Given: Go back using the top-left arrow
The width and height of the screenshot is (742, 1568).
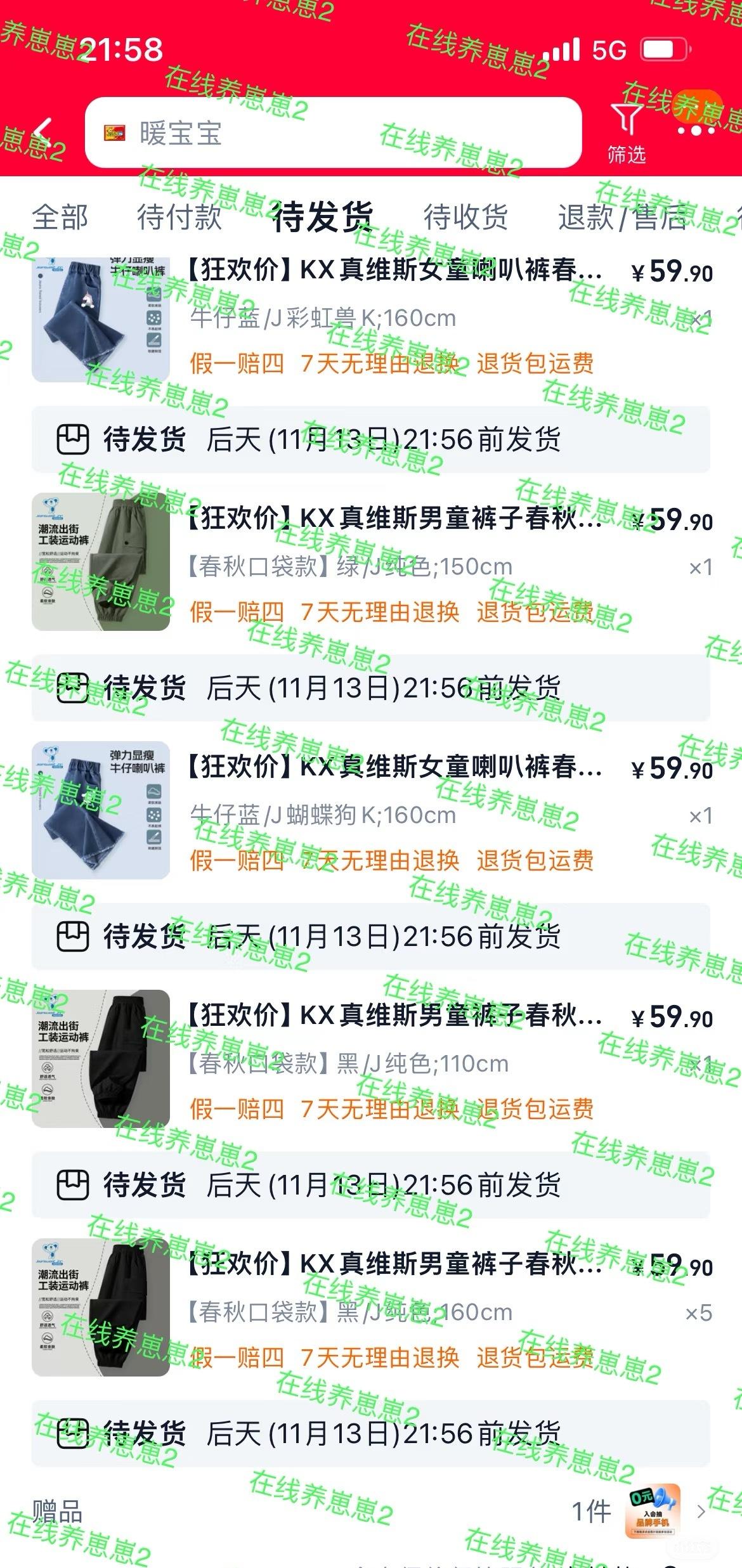Looking at the screenshot, I should pos(43,133).
